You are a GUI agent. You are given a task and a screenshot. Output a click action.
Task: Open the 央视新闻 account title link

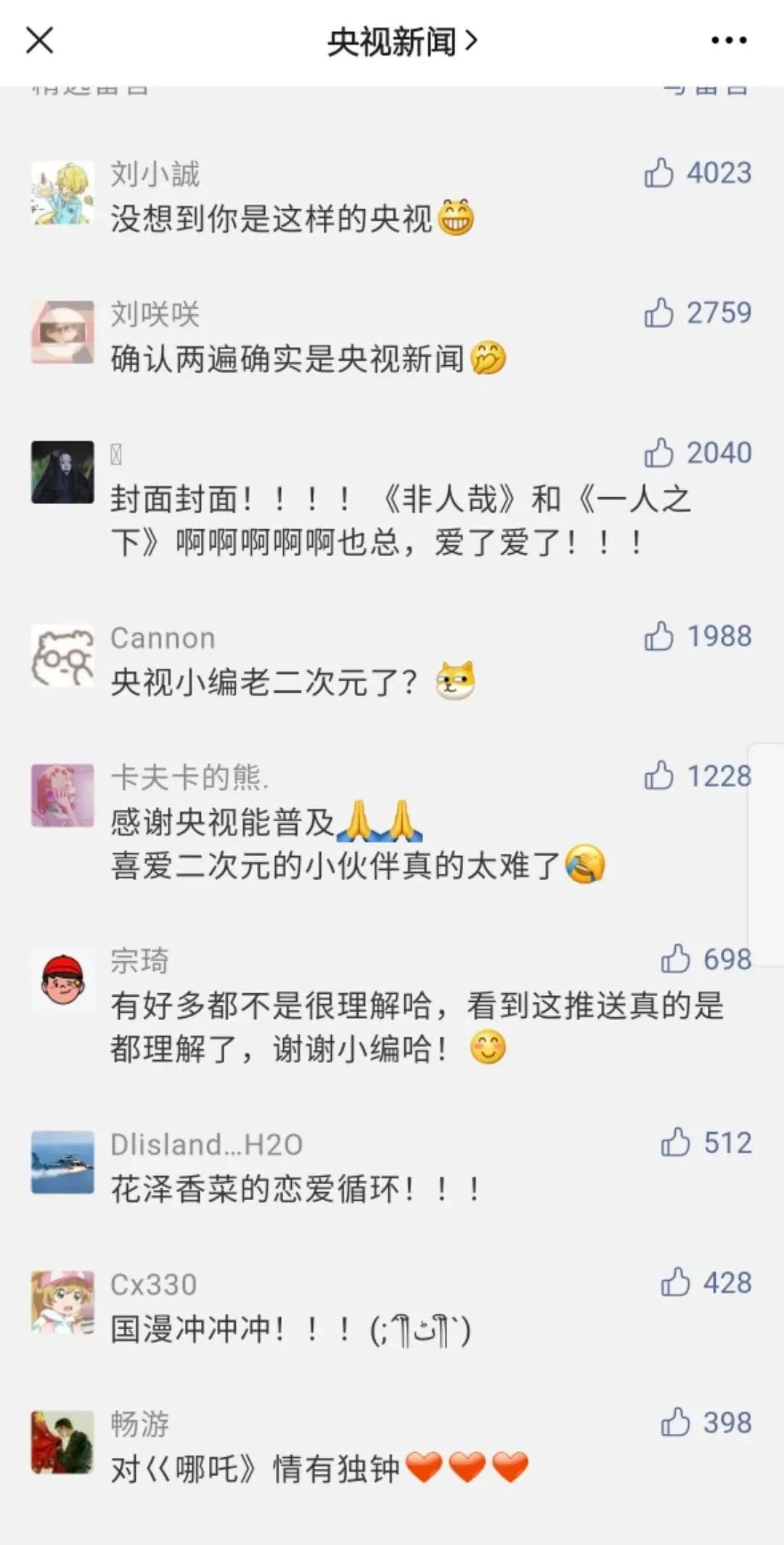pyautogui.click(x=401, y=41)
